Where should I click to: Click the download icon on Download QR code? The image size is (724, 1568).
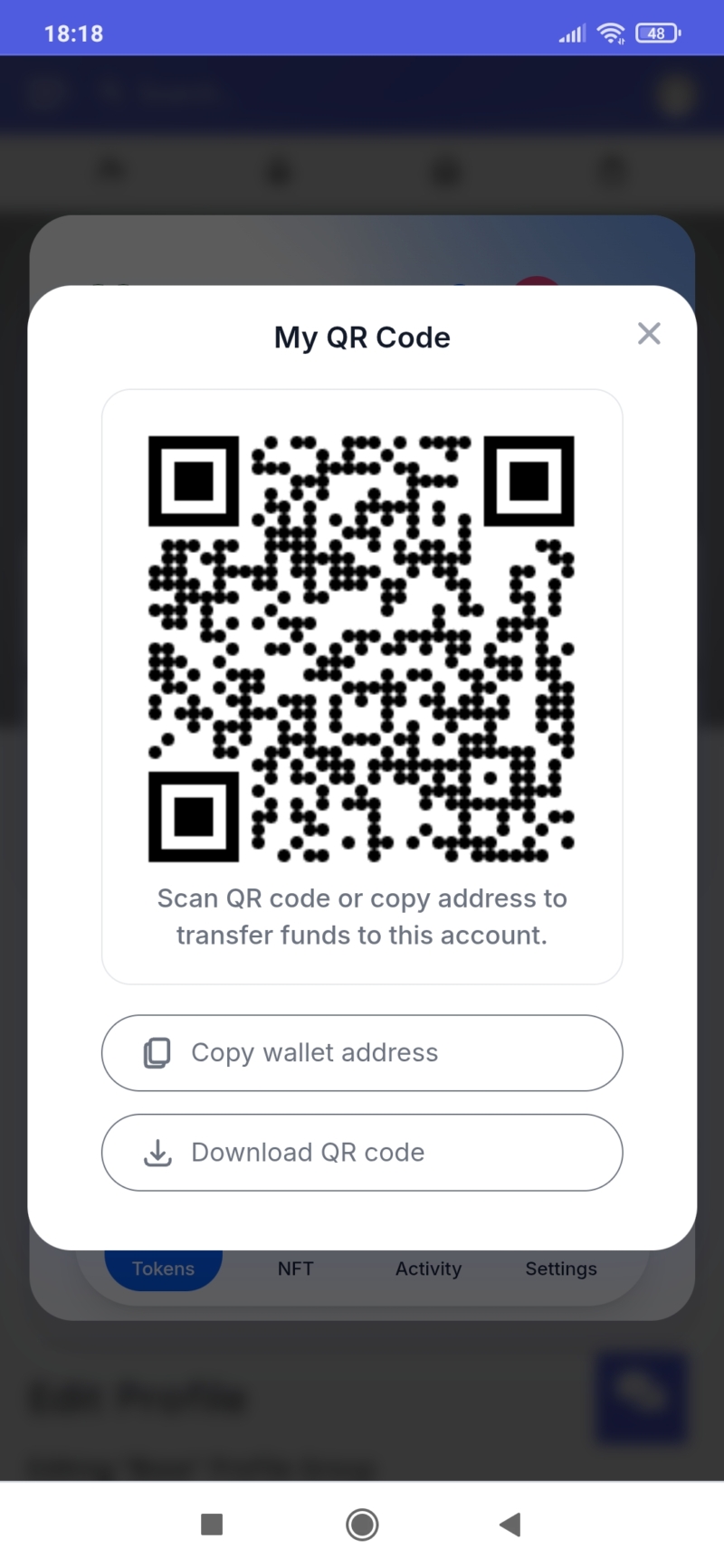[157, 1153]
